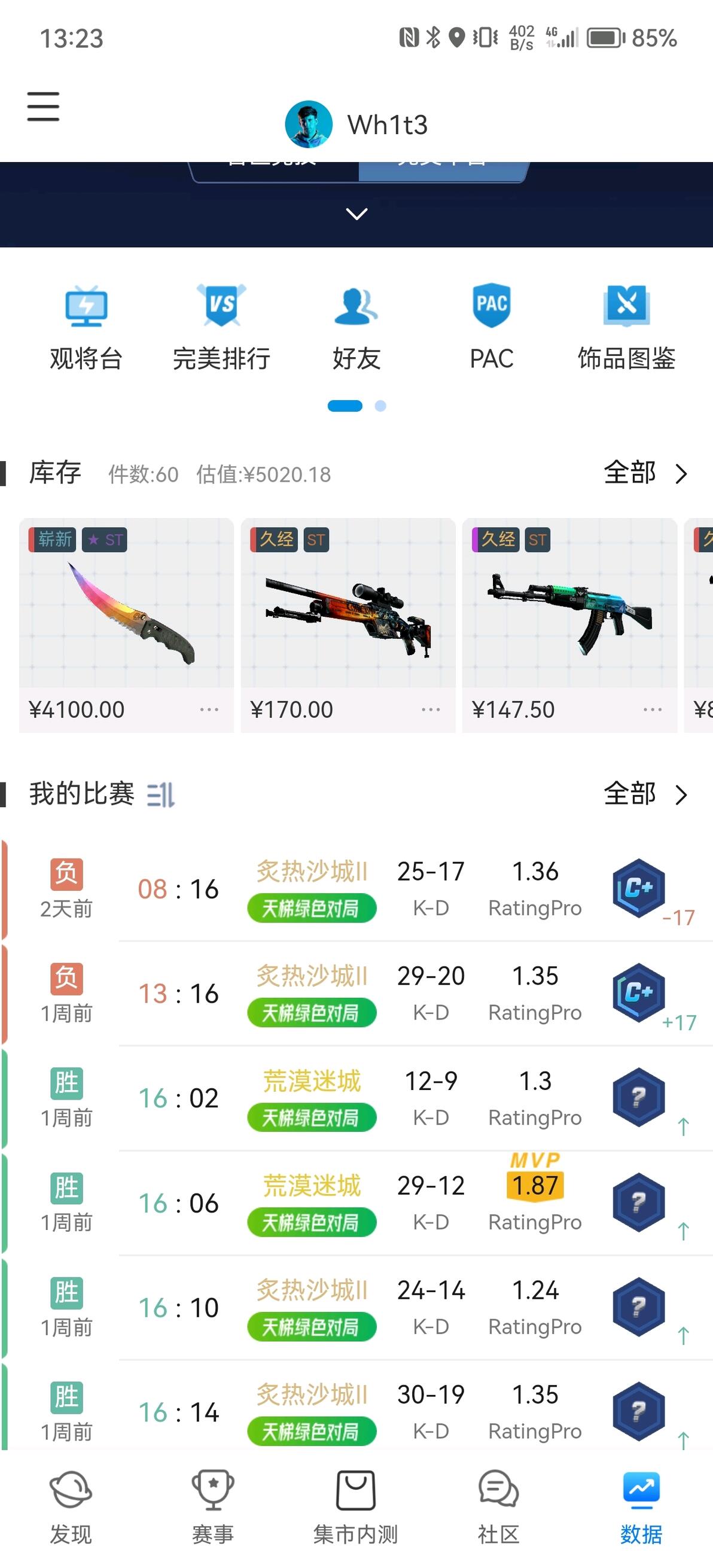
Task: Open the hamburger drawer menu
Action: [x=43, y=106]
